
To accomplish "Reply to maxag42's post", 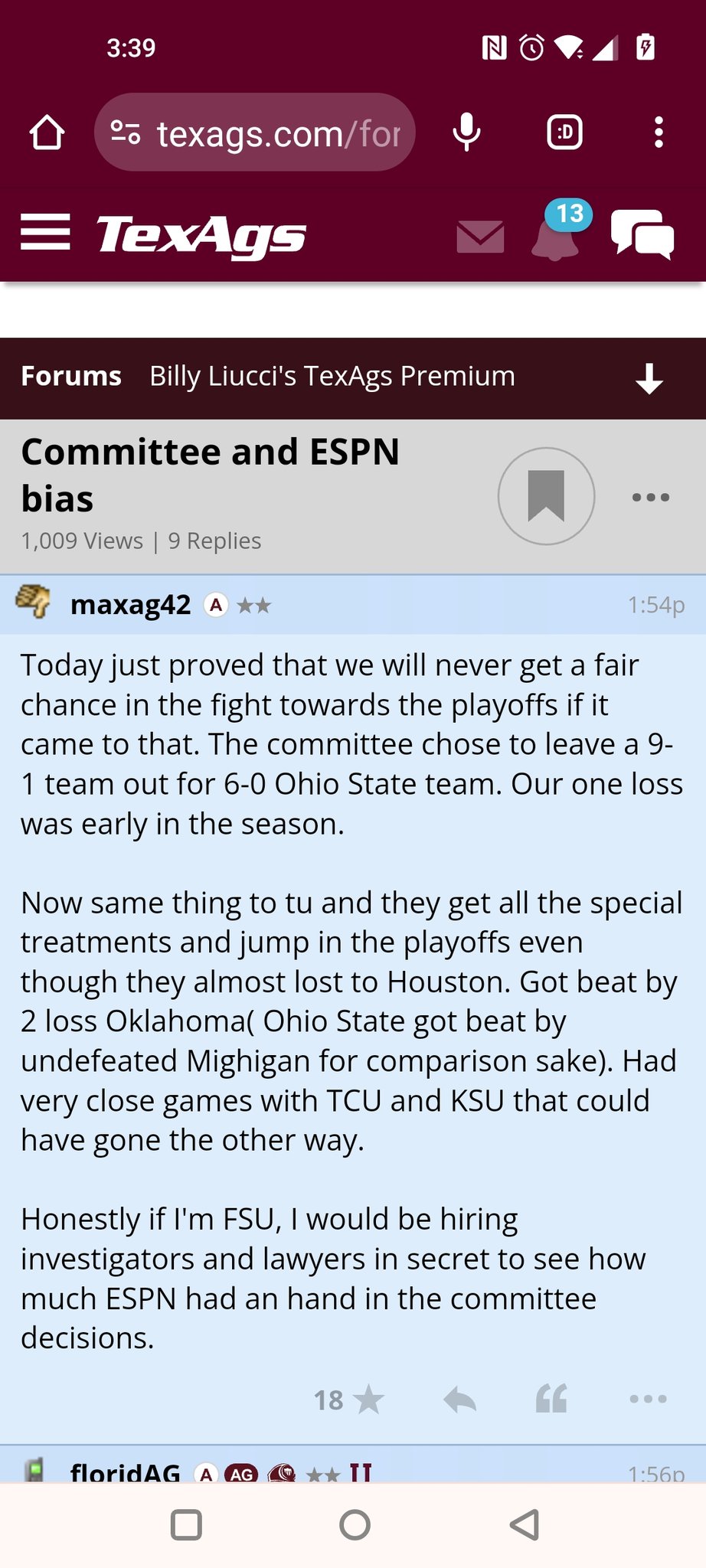I will tap(460, 1400).
